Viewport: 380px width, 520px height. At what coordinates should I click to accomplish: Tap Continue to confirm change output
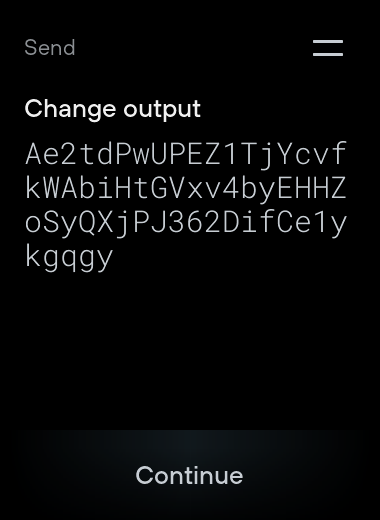pos(189,475)
